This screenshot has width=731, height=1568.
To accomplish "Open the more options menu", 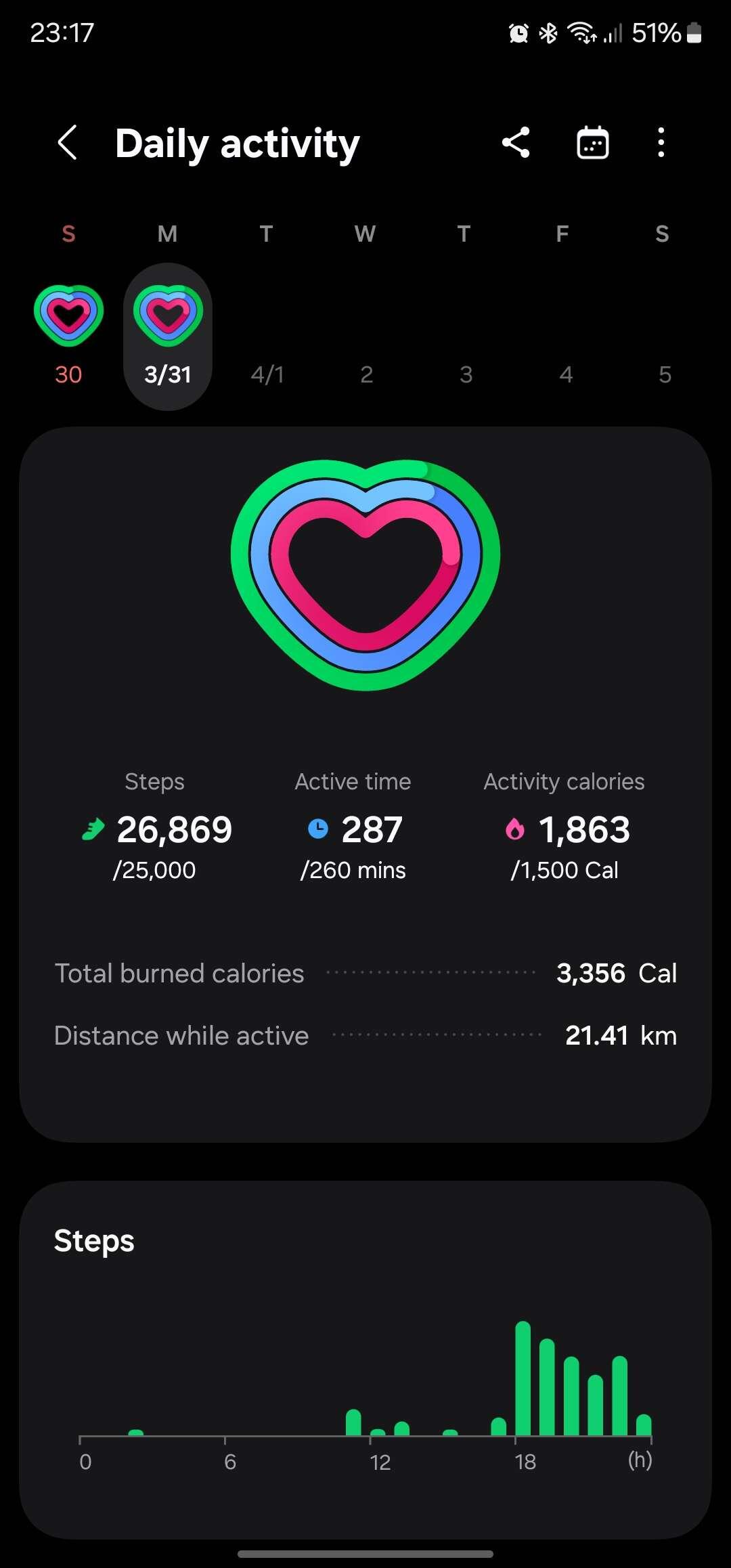I will [661, 143].
